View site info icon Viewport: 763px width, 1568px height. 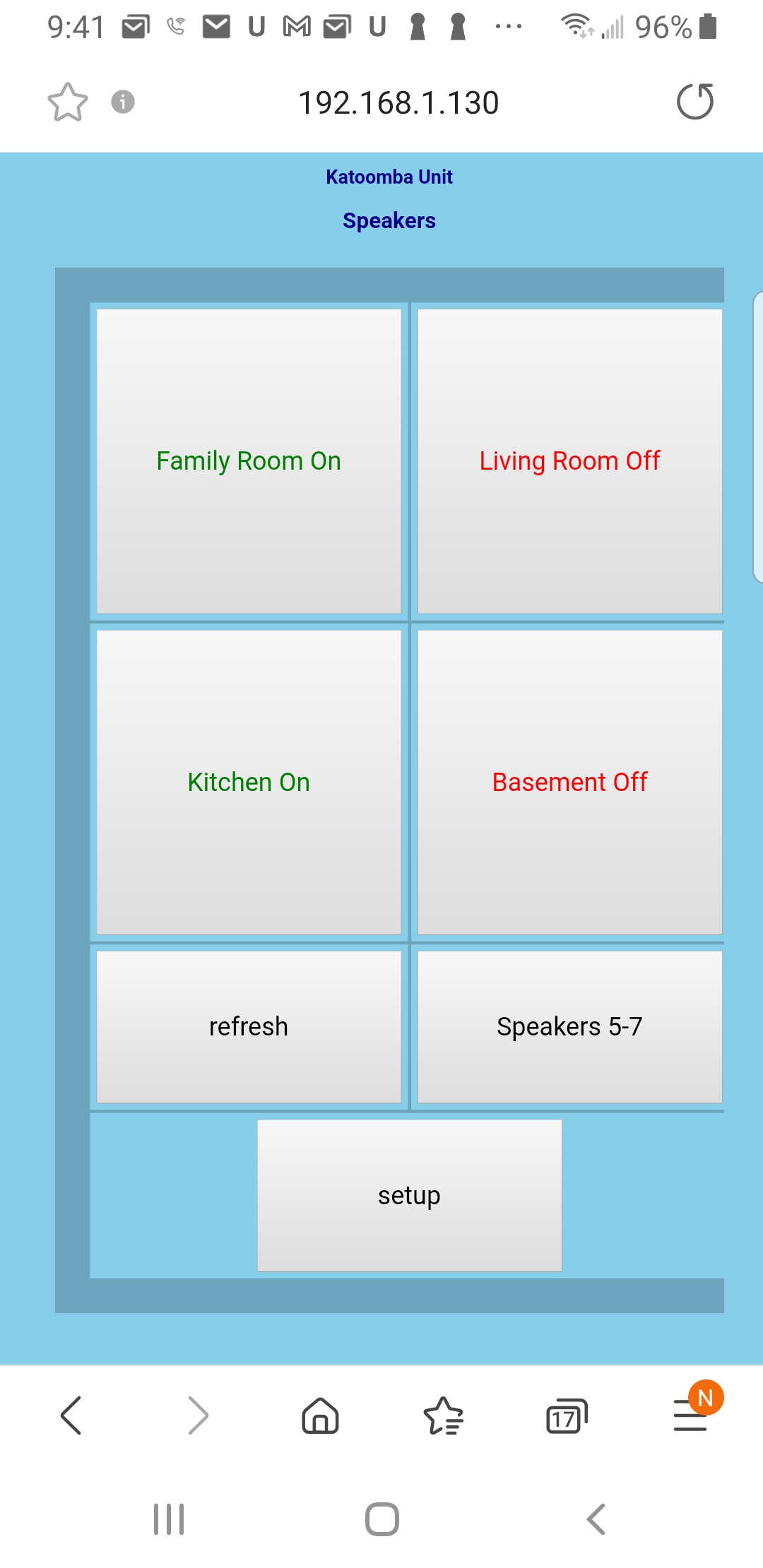[123, 102]
